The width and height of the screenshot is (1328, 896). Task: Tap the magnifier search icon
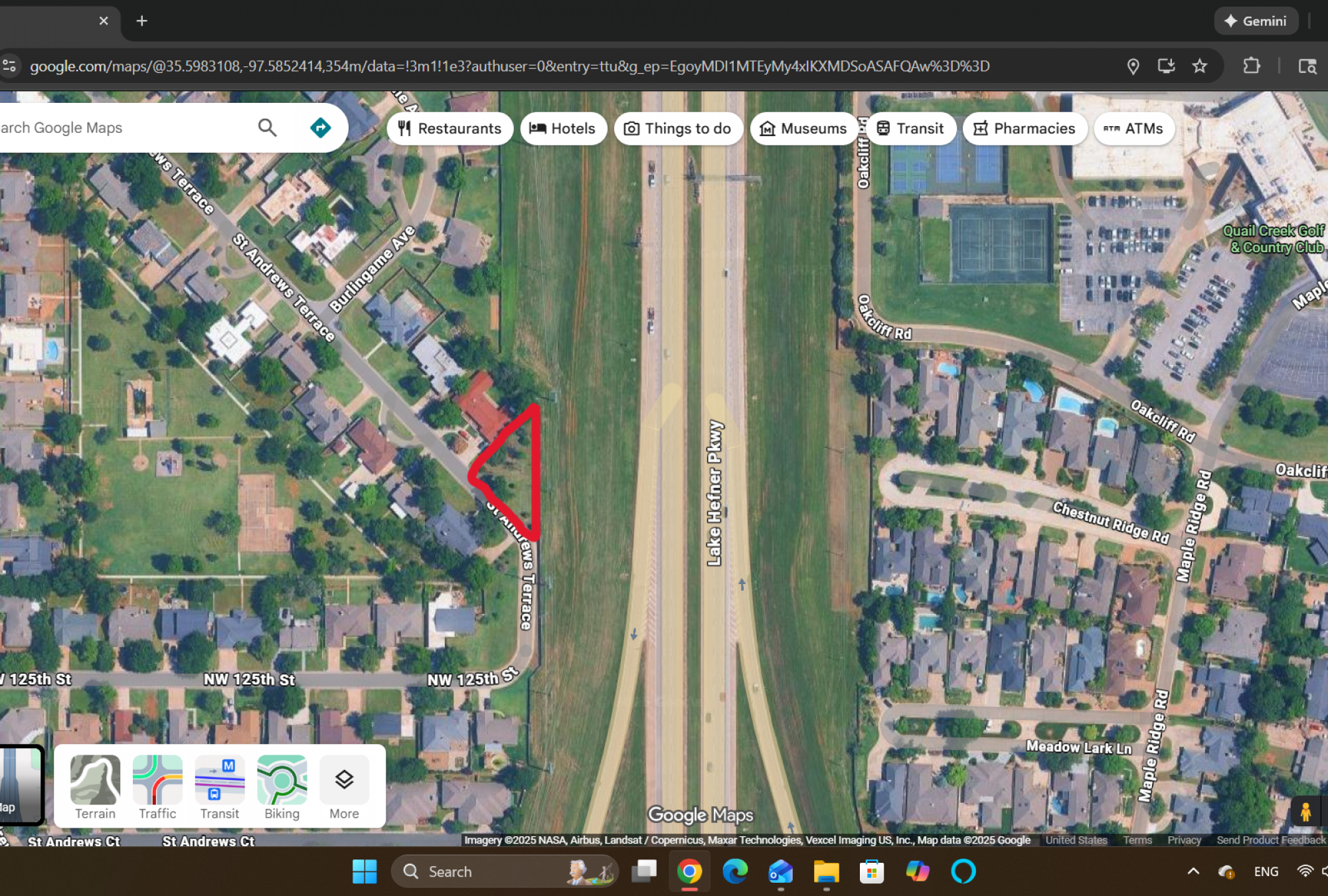pyautogui.click(x=267, y=127)
